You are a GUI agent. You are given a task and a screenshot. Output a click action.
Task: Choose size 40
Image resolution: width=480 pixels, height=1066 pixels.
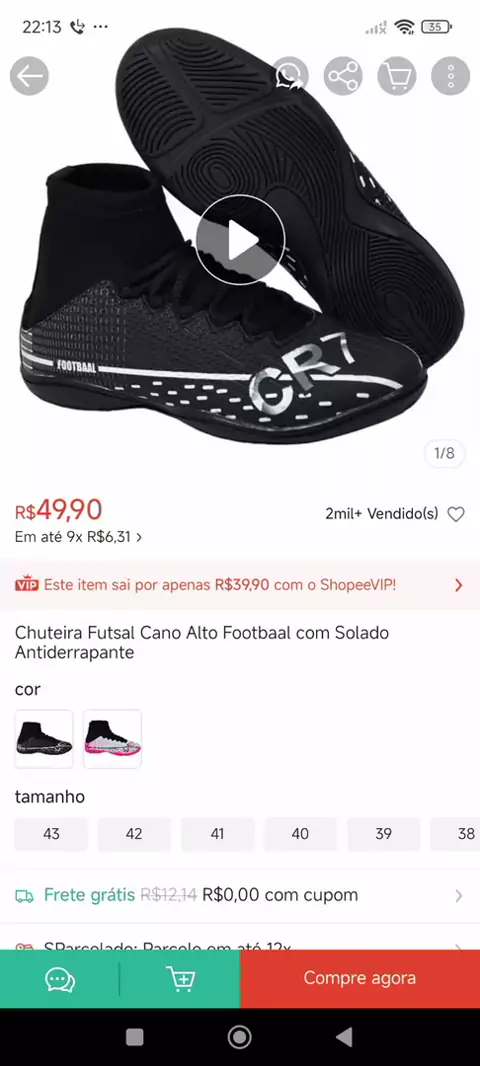(300, 834)
